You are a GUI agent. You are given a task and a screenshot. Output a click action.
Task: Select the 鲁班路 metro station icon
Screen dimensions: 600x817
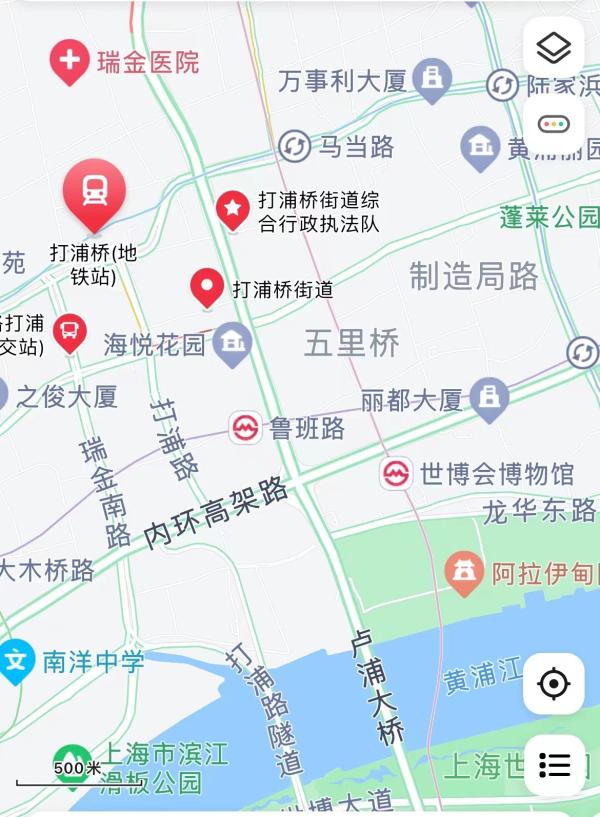pyautogui.click(x=245, y=428)
